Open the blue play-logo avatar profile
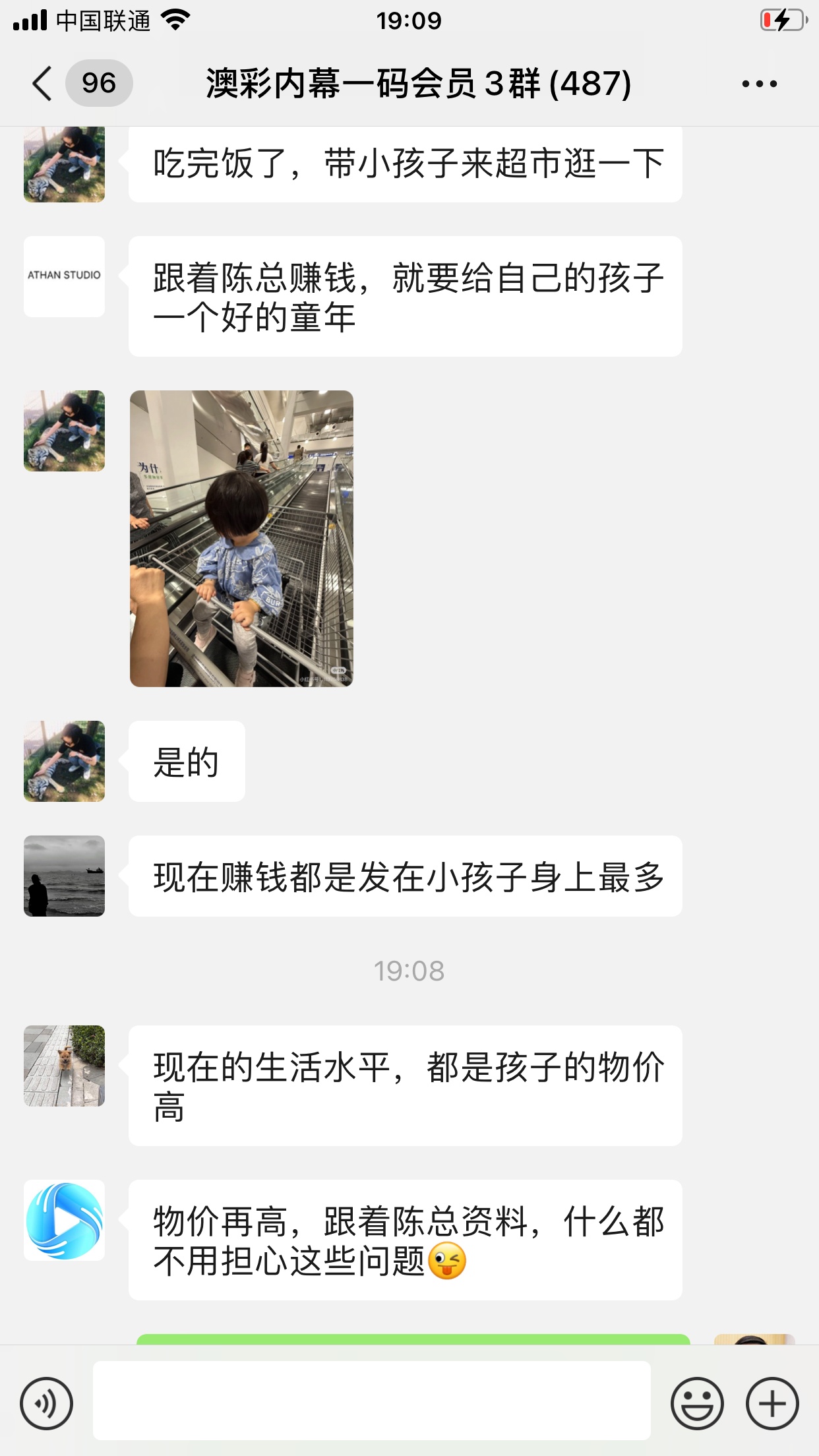This screenshot has height=1456, width=819. tap(64, 1220)
